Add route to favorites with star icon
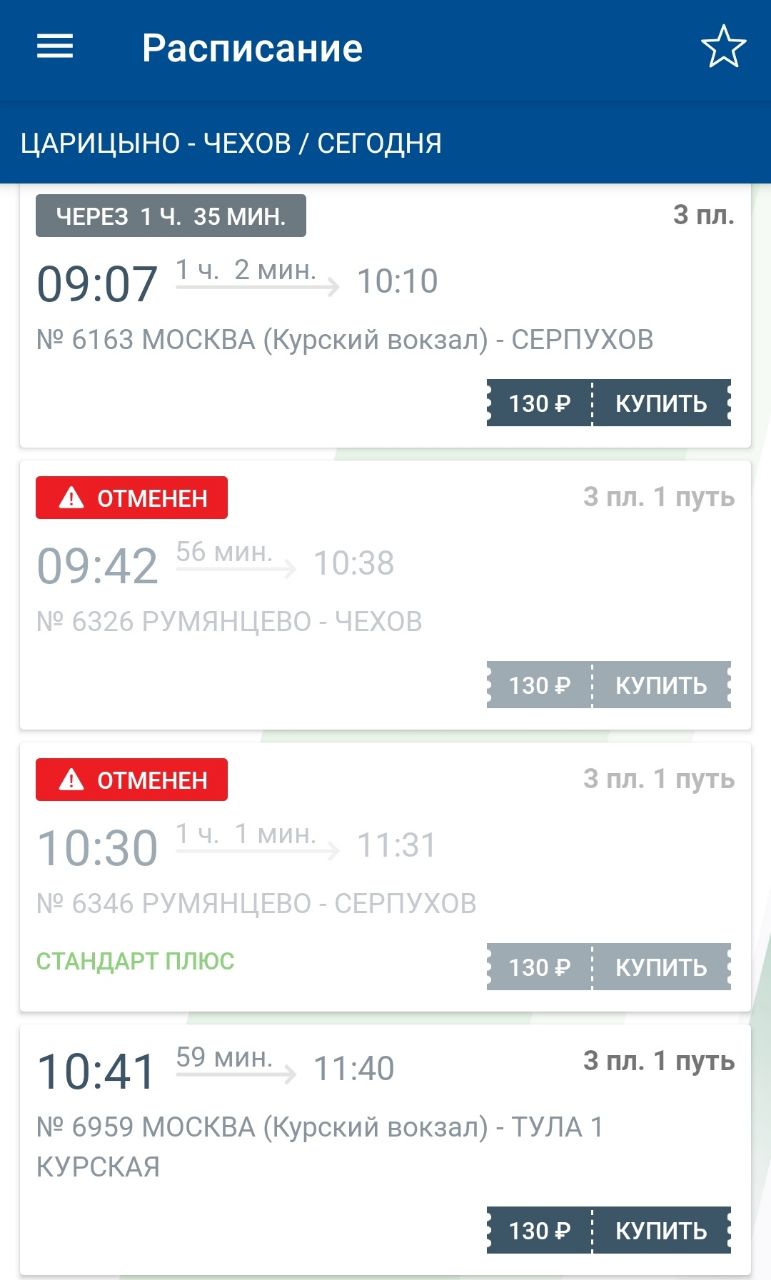Viewport: 771px width, 1280px height. [723, 47]
